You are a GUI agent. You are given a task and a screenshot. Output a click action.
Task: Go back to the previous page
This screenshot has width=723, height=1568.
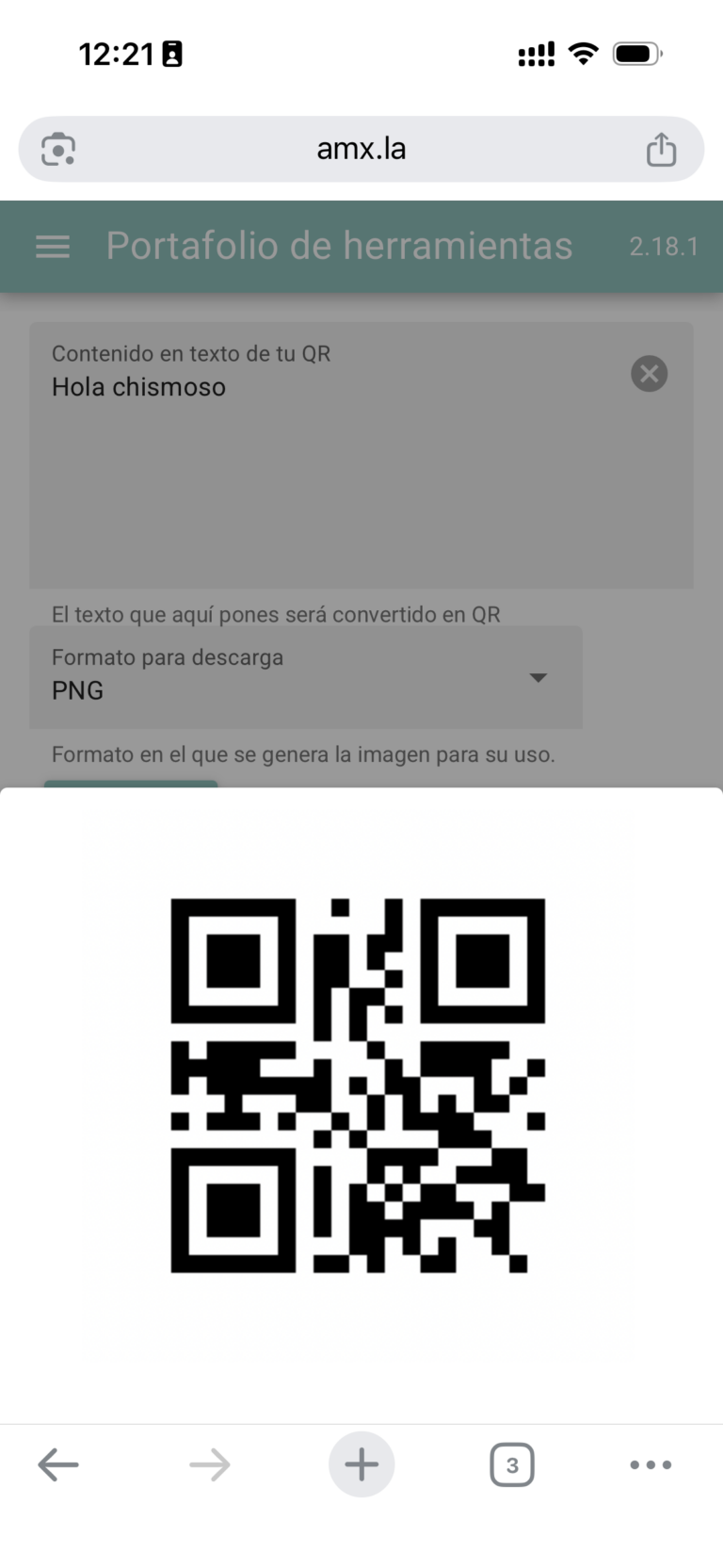click(58, 1464)
